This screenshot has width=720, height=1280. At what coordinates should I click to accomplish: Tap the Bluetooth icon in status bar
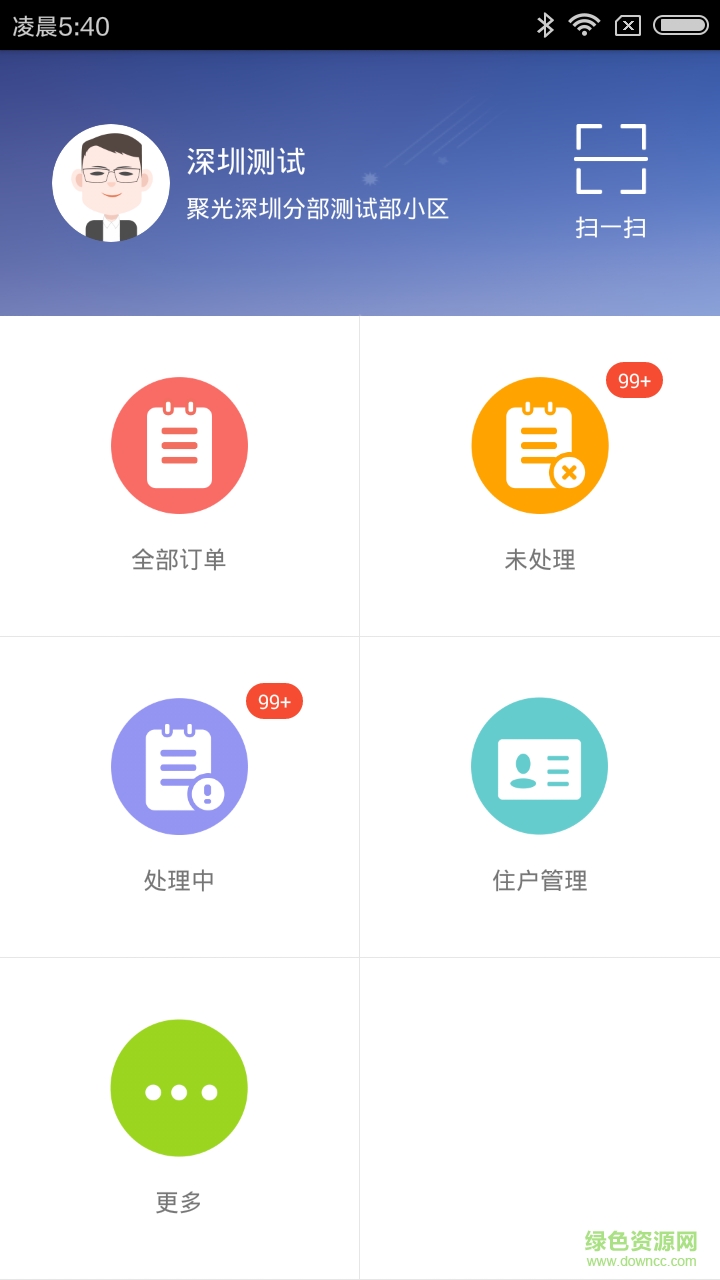pyautogui.click(x=545, y=24)
